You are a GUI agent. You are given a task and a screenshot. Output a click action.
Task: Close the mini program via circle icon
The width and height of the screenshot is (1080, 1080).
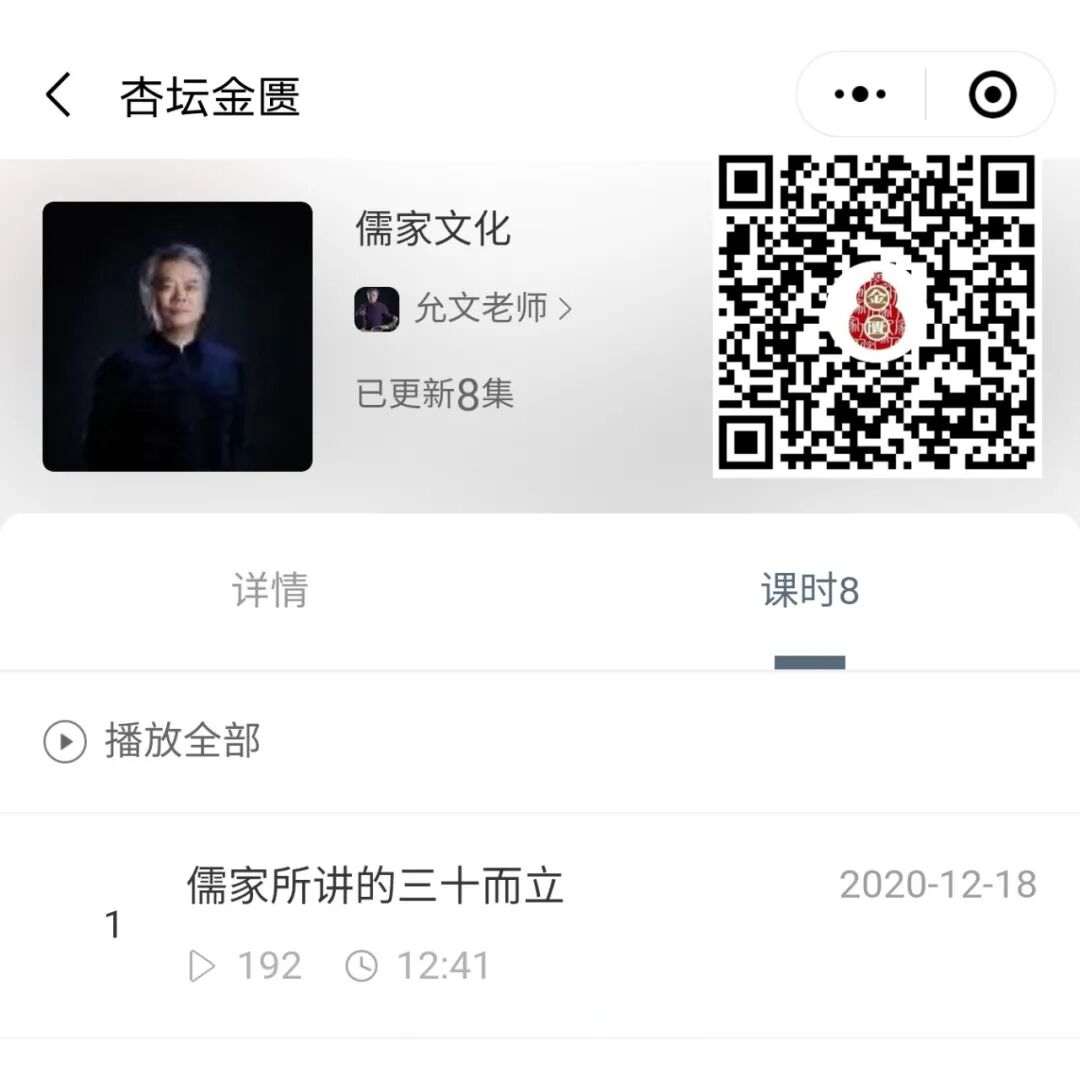point(992,94)
